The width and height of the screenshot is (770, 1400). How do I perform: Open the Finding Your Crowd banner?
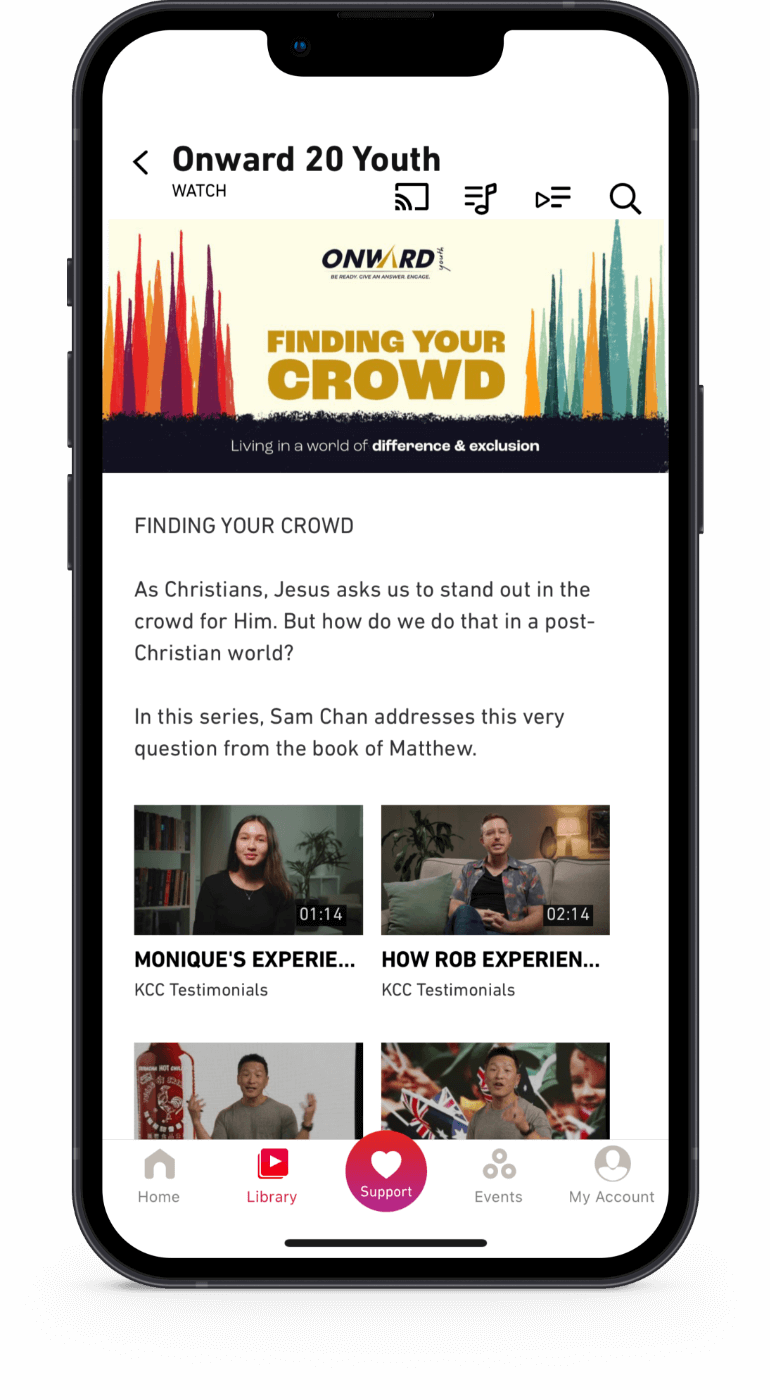pos(385,345)
